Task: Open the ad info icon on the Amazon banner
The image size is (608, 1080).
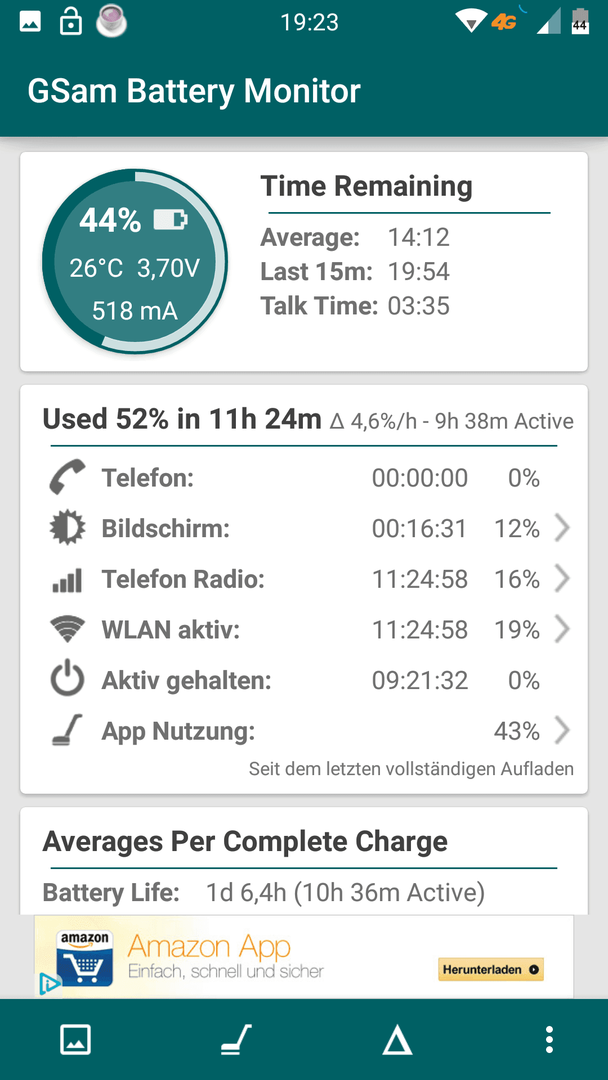Action: point(48,984)
